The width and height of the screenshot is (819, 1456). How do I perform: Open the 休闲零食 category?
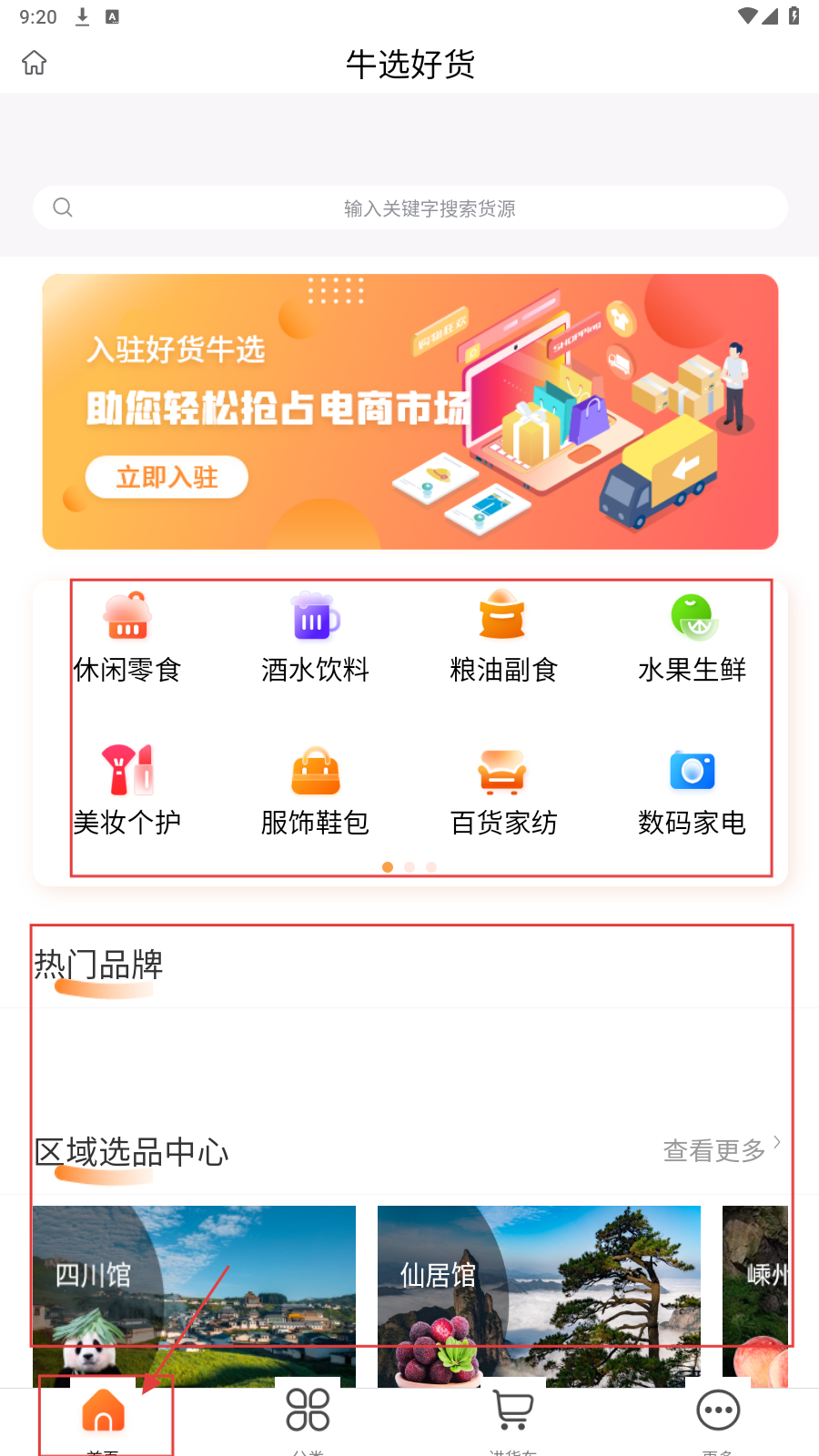pos(127,637)
